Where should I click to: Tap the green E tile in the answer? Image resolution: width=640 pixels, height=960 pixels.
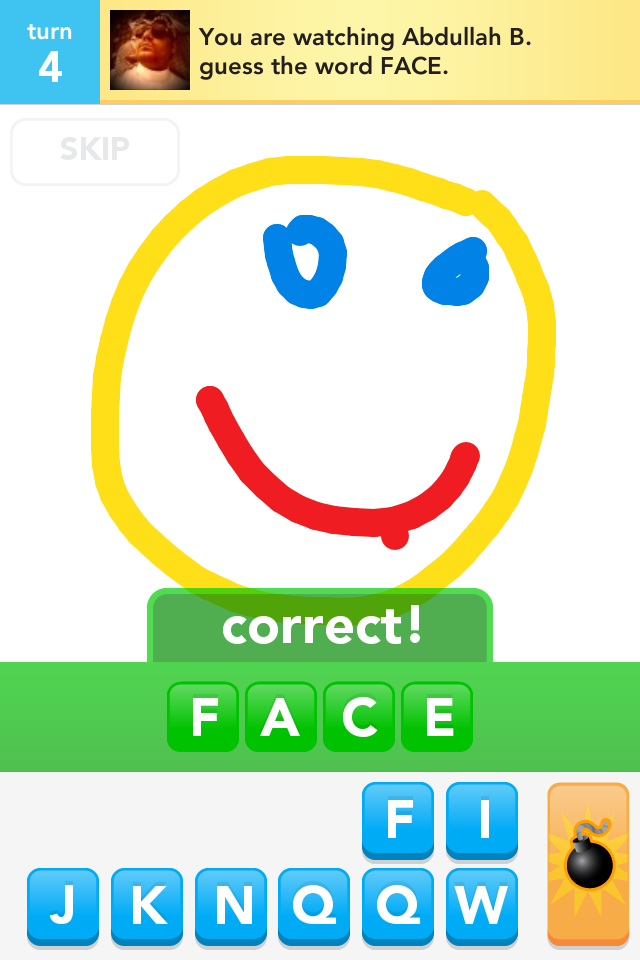click(437, 716)
